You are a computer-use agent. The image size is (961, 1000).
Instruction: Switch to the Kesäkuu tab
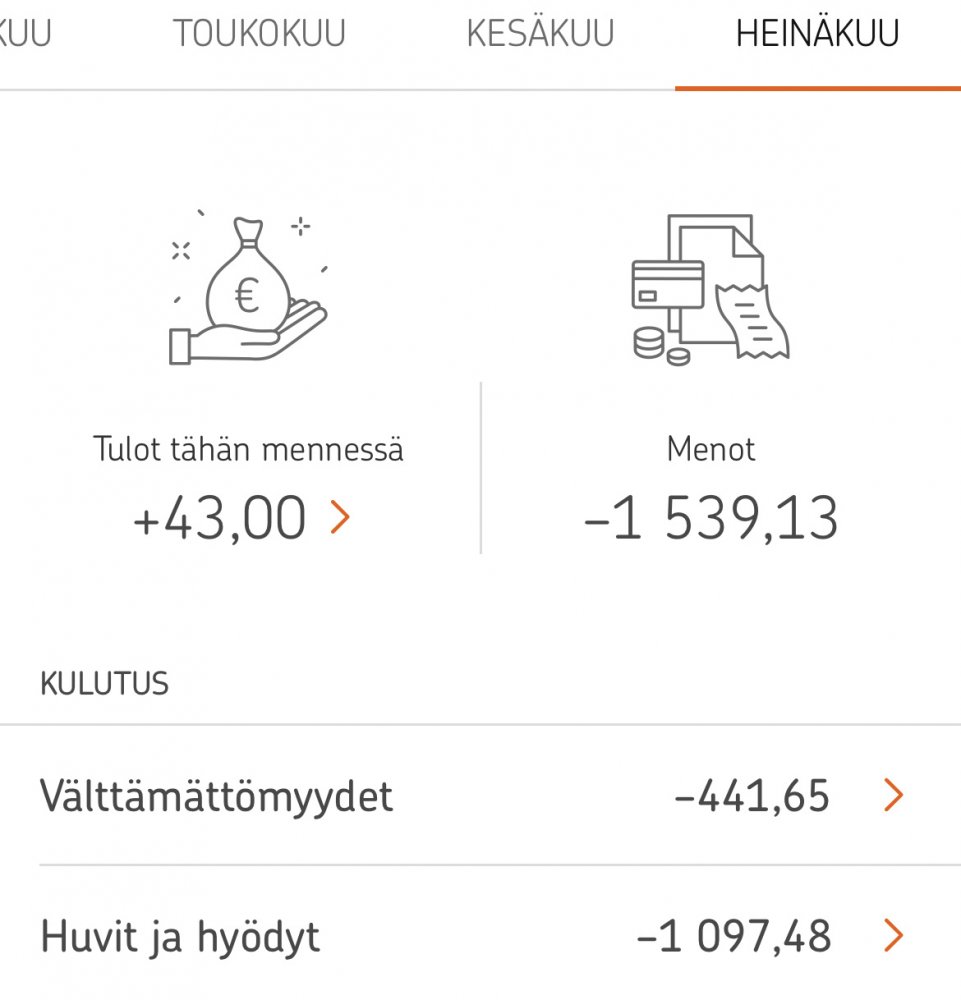tap(540, 34)
